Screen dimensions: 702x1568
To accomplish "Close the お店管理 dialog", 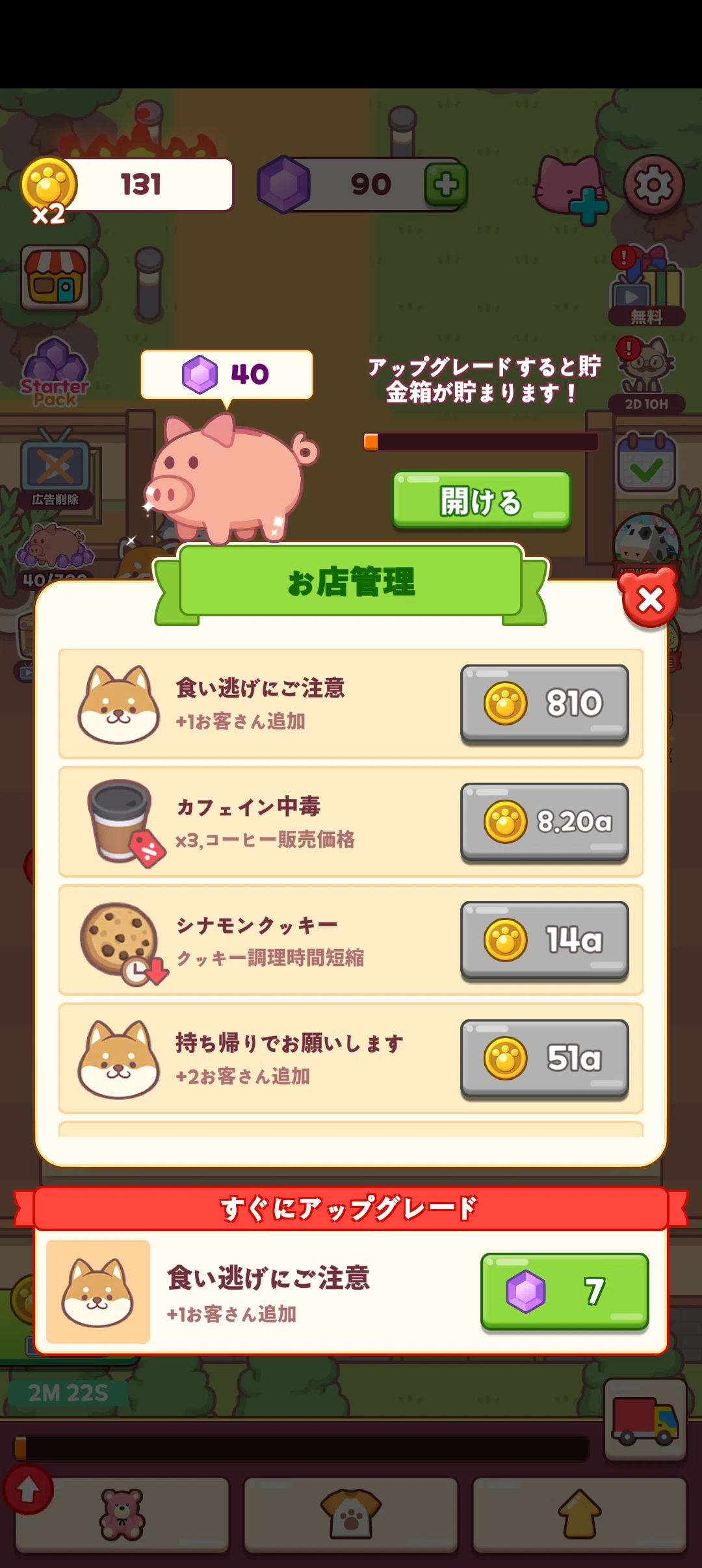I will click(x=650, y=599).
